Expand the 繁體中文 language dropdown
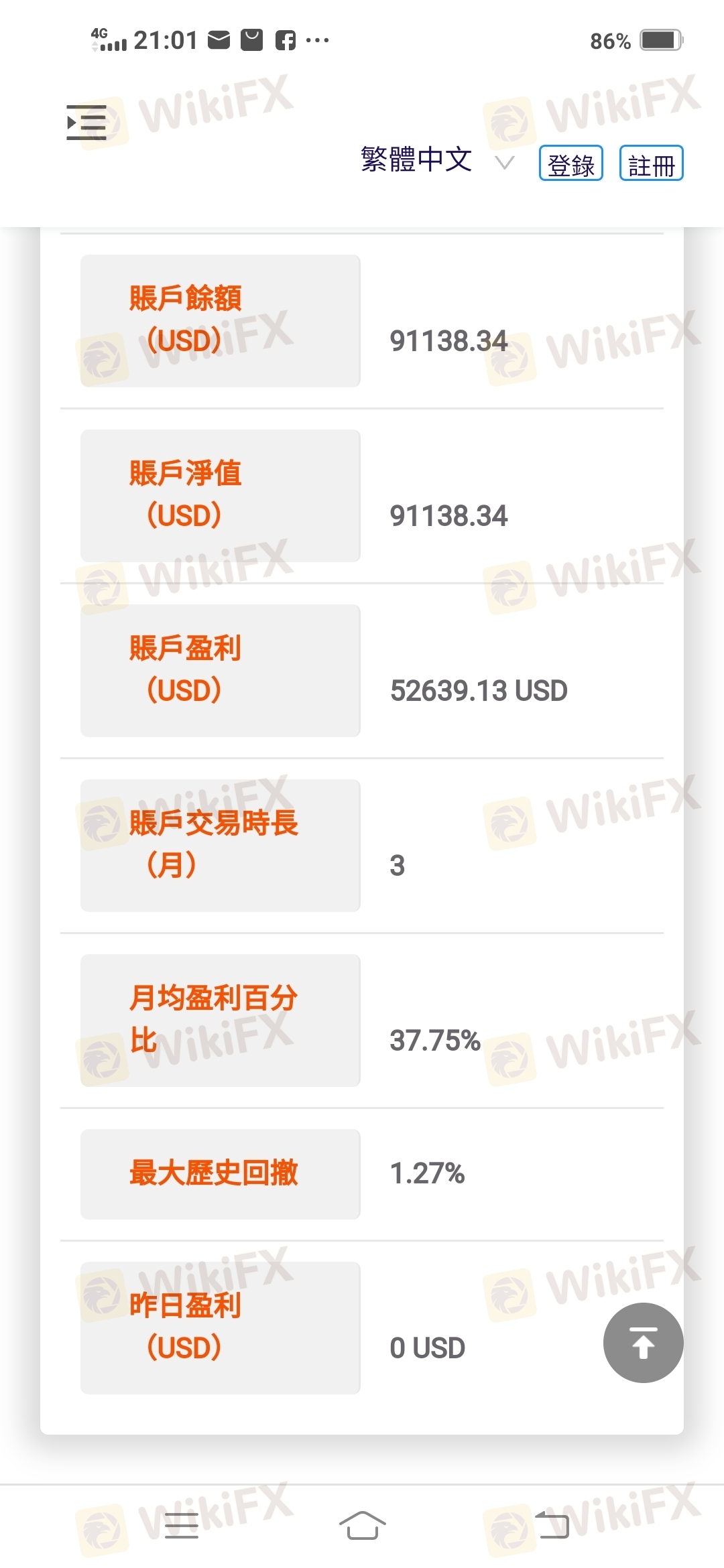 point(437,161)
